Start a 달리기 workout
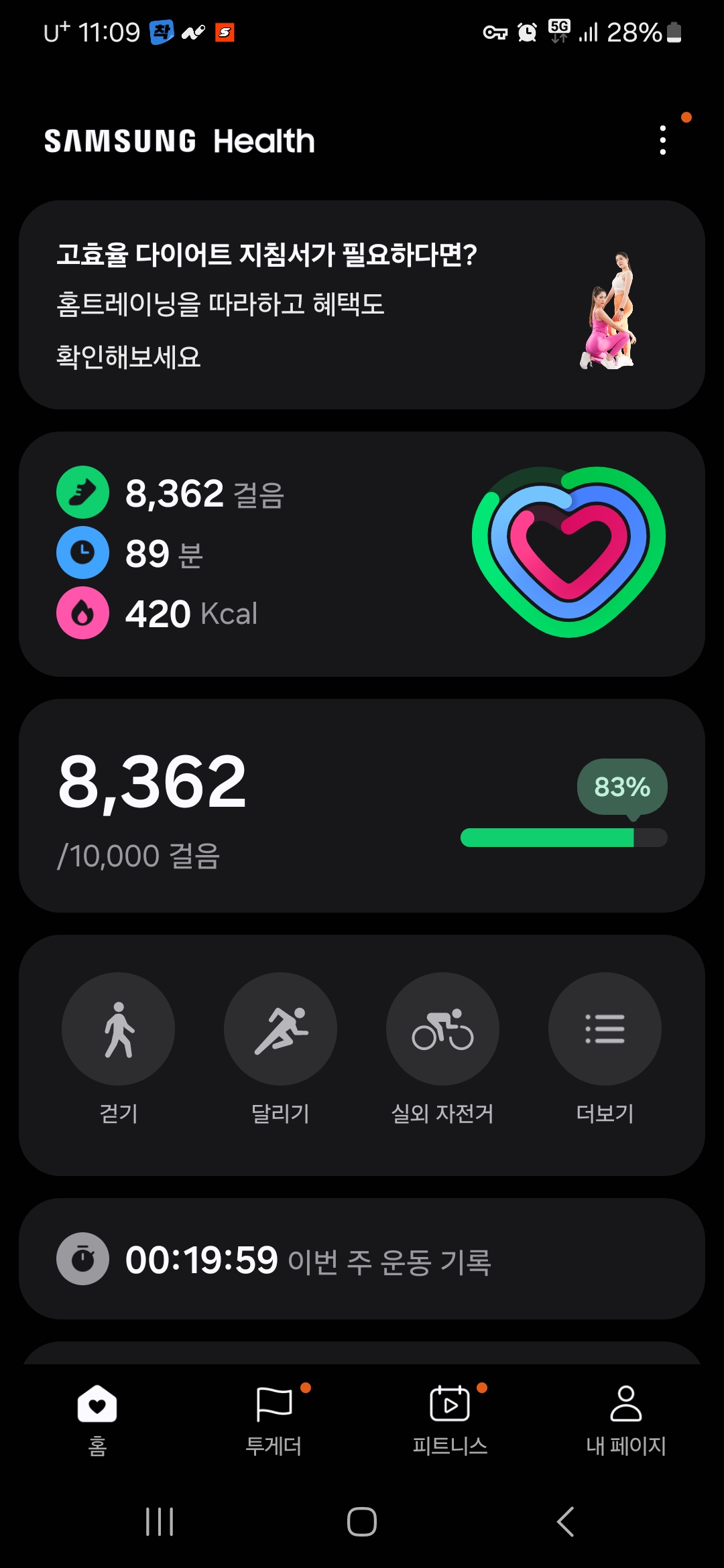 (280, 1029)
